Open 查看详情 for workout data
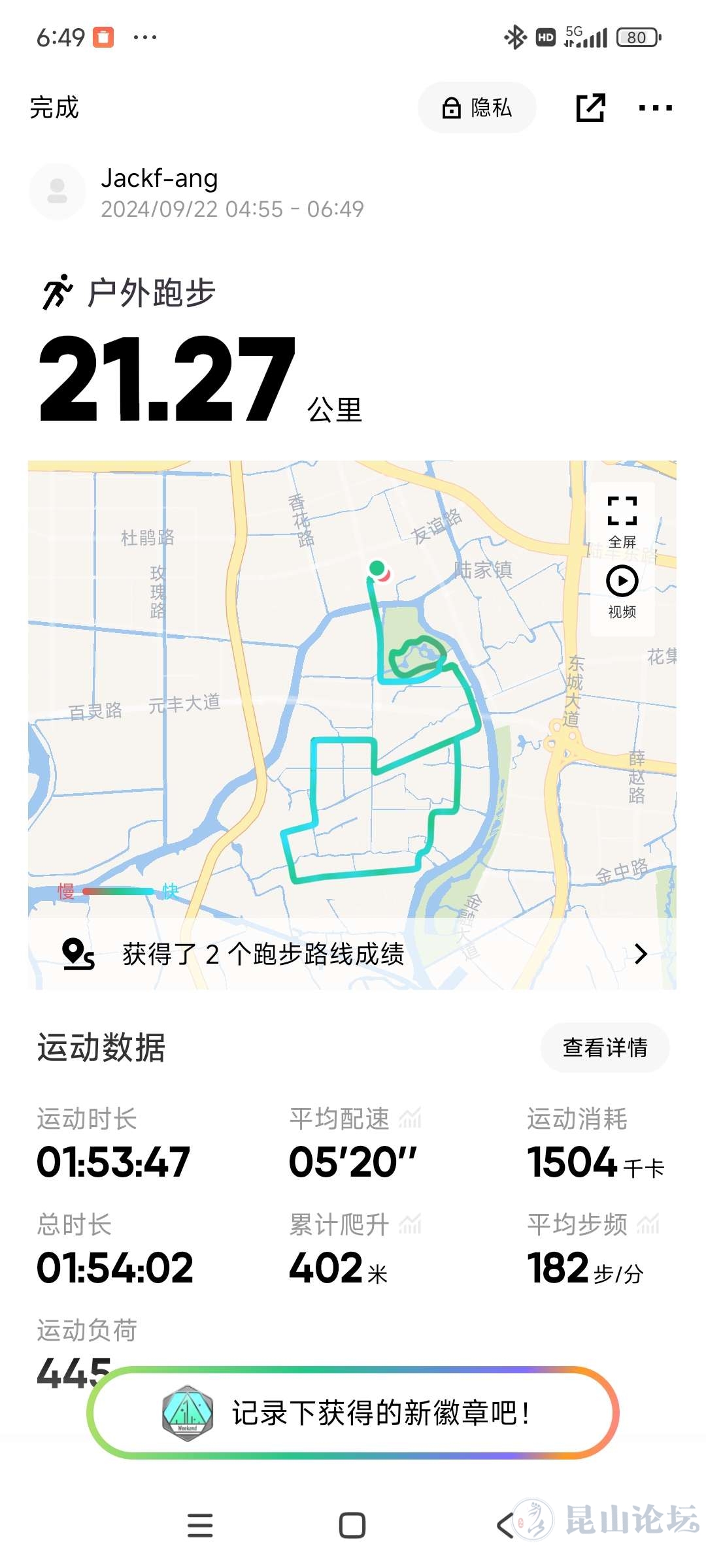 click(605, 1047)
